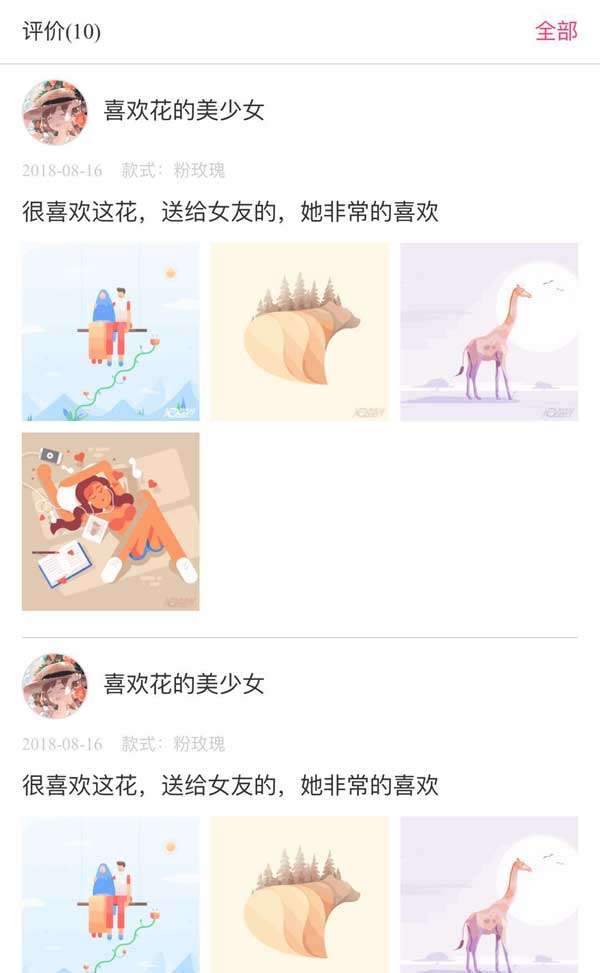
Task: Open the photo of the girl lying with headphones
Action: tap(111, 521)
